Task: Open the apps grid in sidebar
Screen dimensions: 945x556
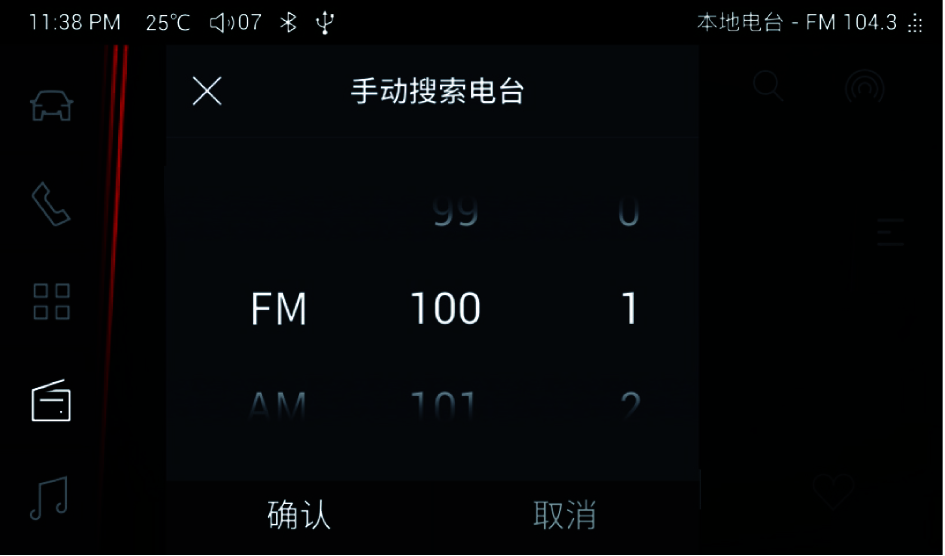Action: (x=51, y=301)
